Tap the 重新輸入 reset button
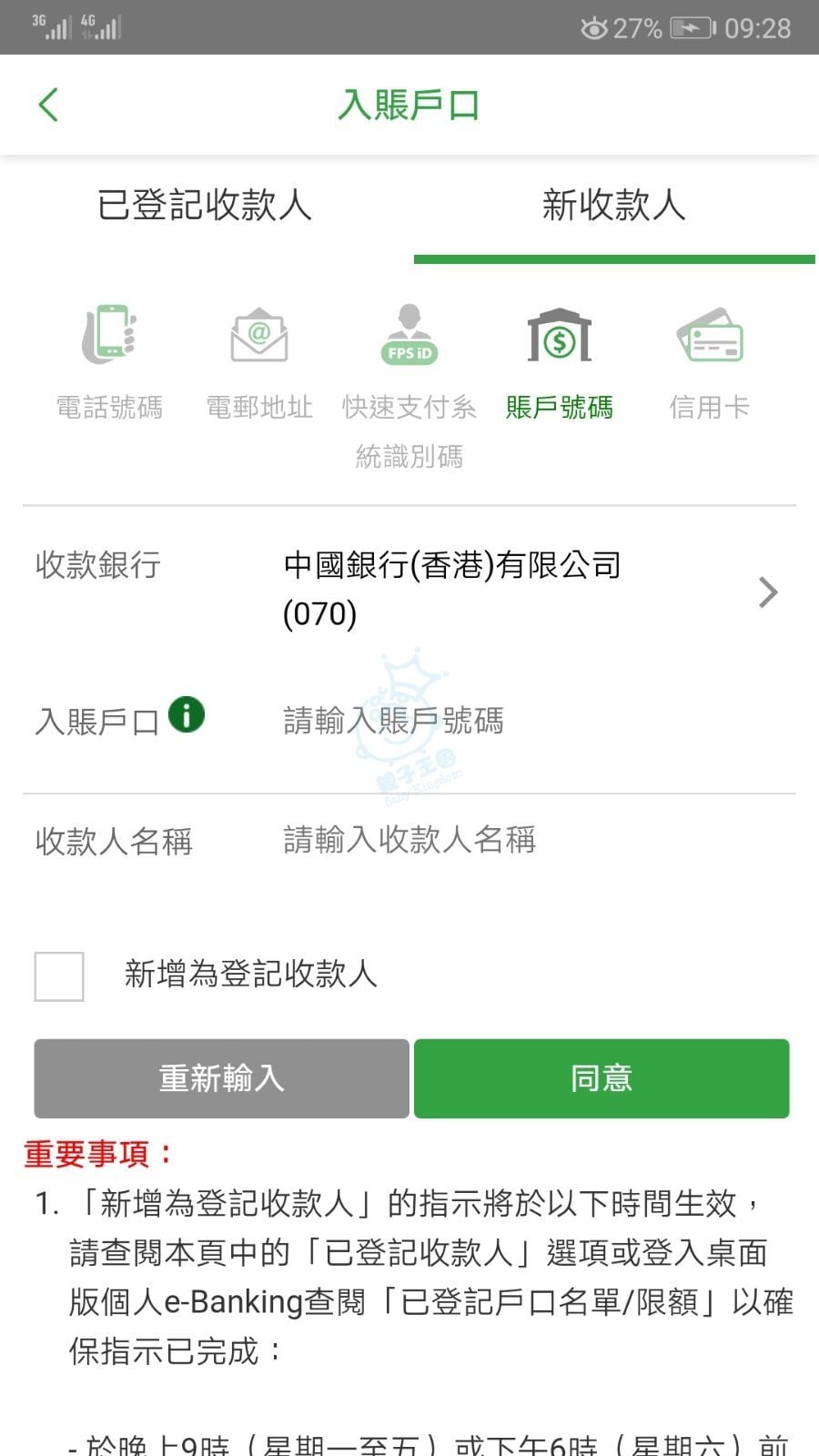This screenshot has width=819, height=1456. [221, 1078]
